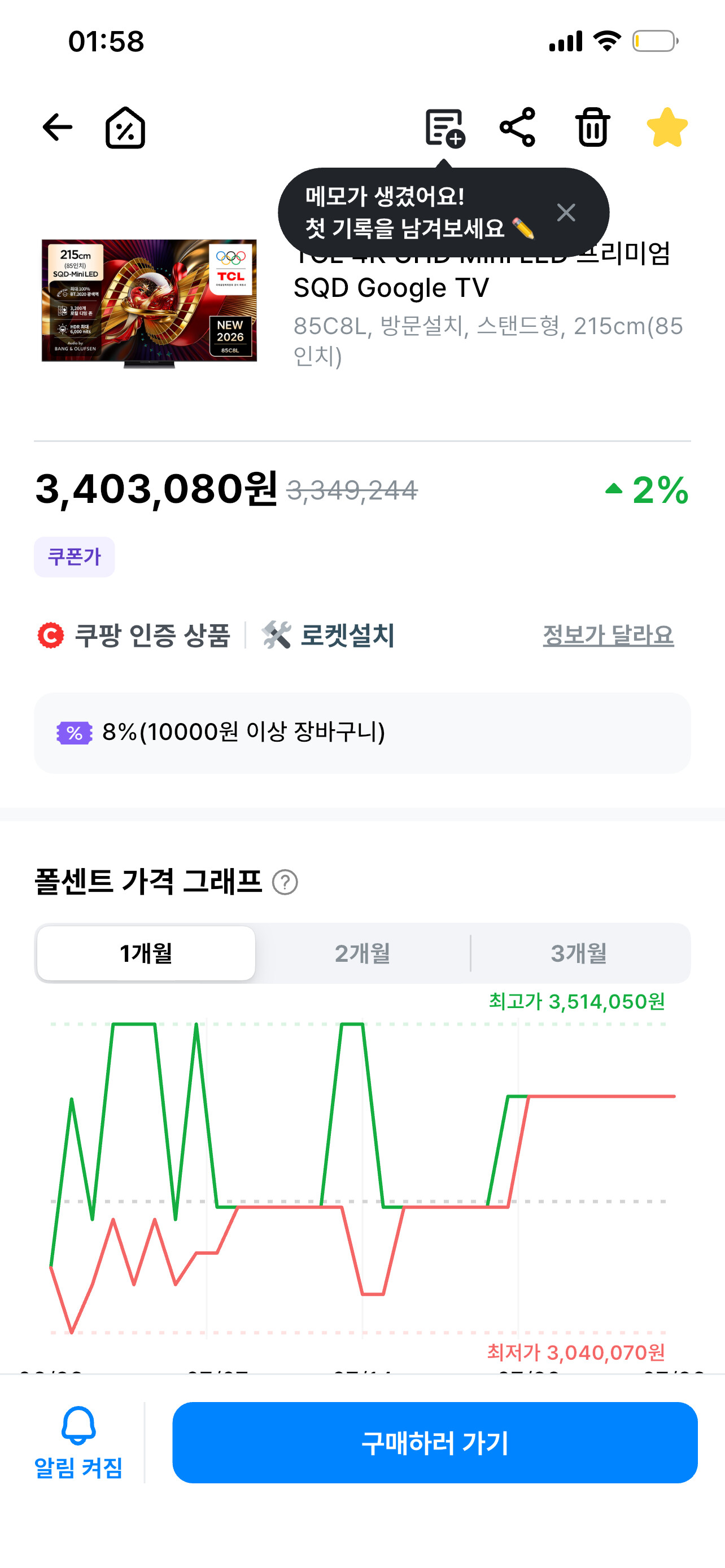The height and width of the screenshot is (1568, 725).
Task: Share this product
Action: tap(517, 127)
